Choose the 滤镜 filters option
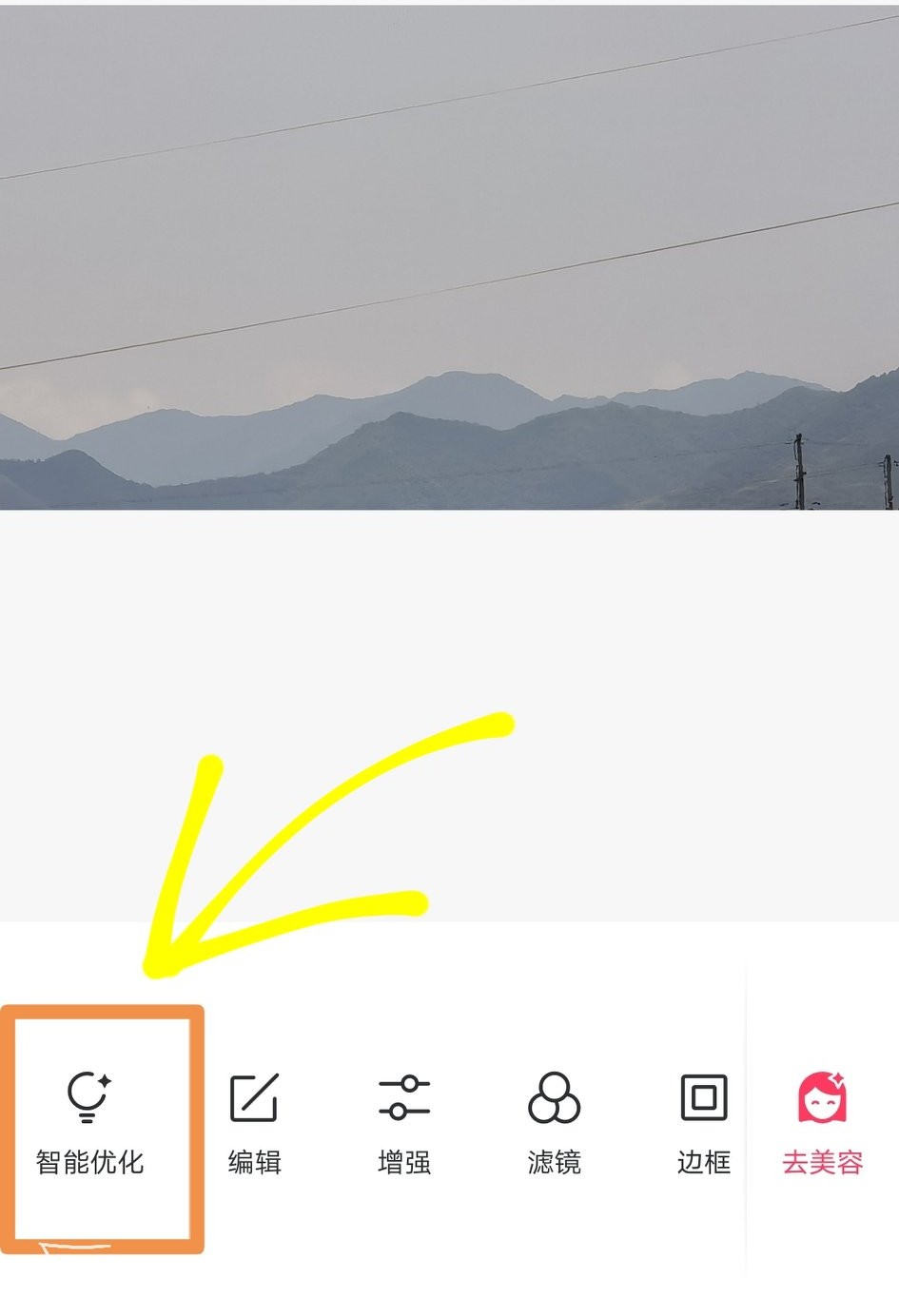 (x=554, y=1122)
